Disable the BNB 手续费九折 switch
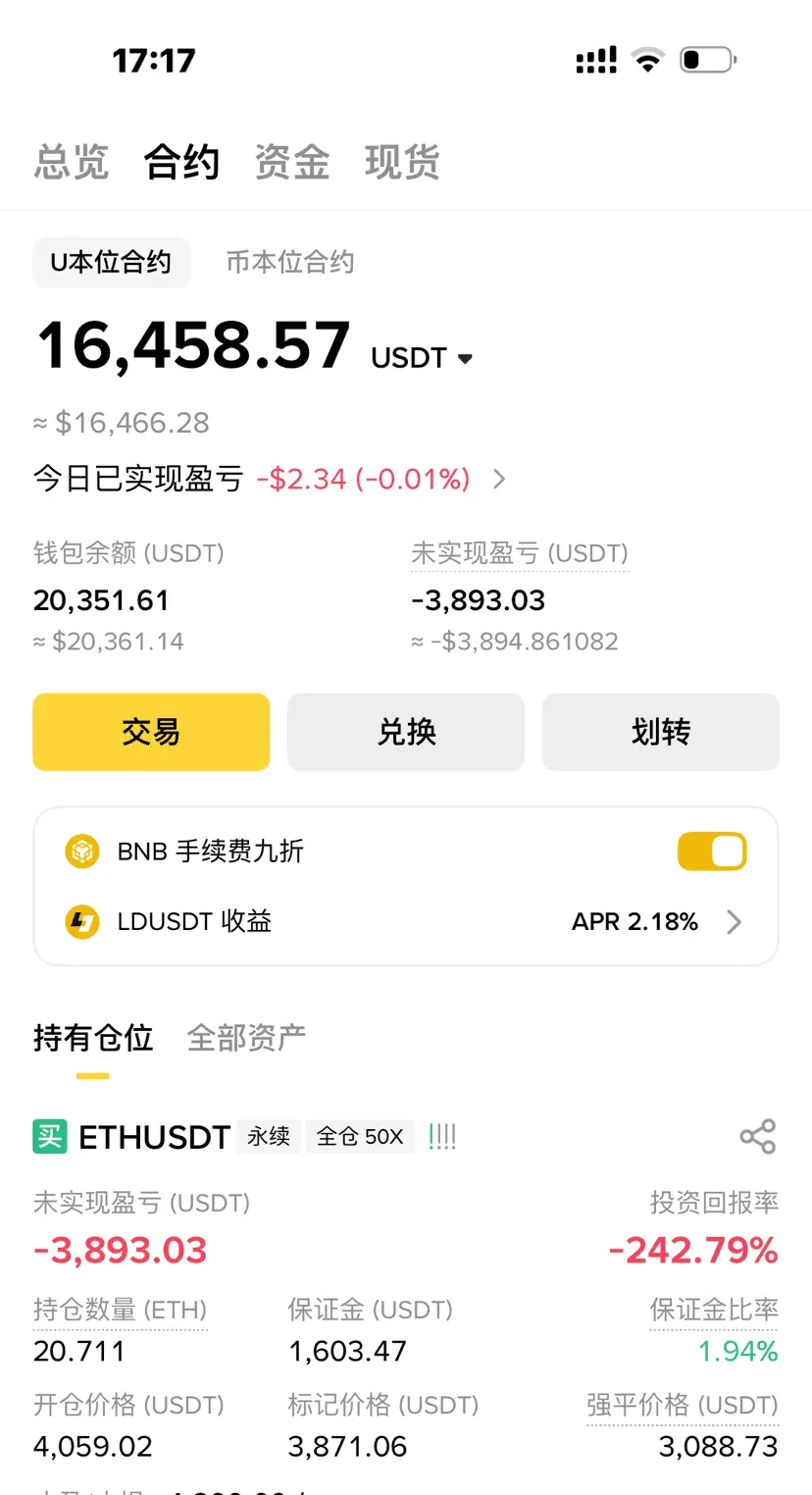This screenshot has height=1495, width=812. [712, 851]
